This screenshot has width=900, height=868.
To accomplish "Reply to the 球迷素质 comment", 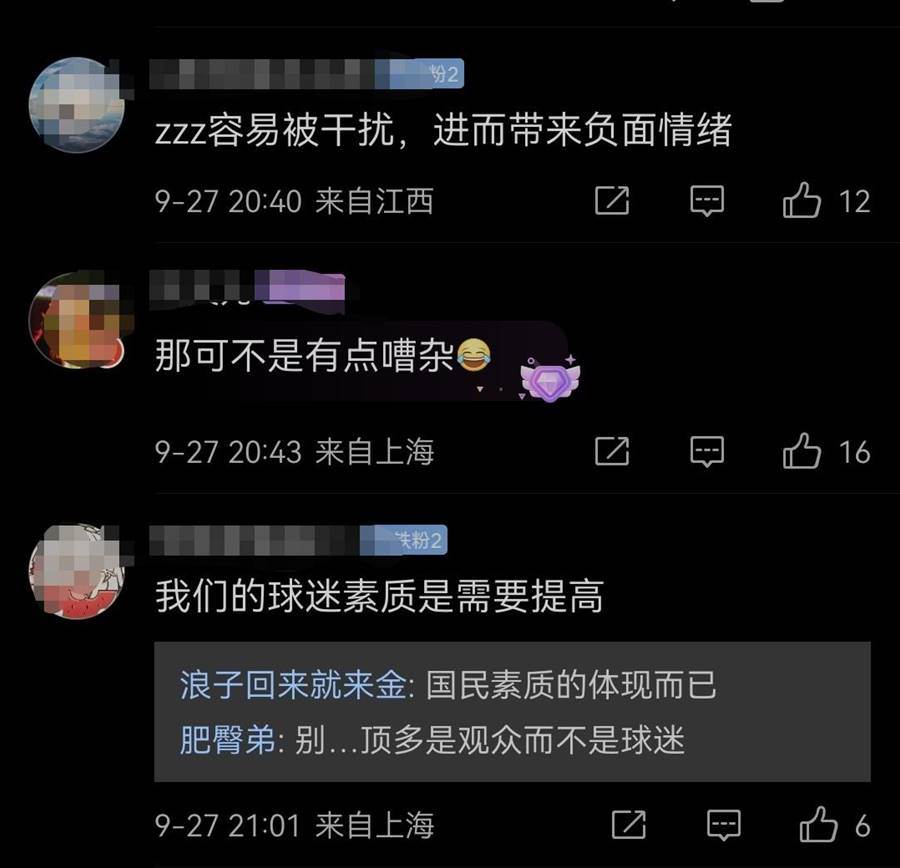I will tap(723, 826).
